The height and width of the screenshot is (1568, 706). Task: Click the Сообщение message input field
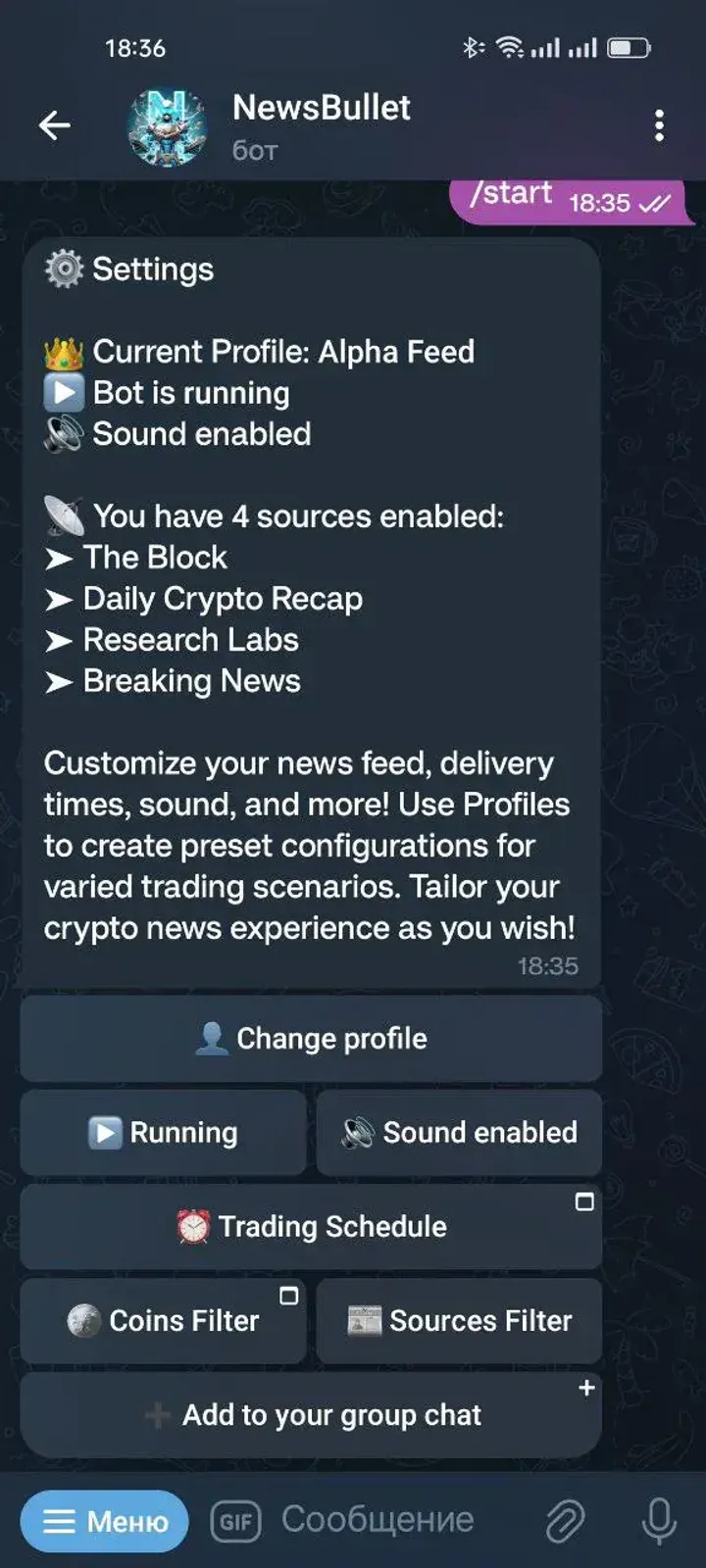click(378, 1520)
